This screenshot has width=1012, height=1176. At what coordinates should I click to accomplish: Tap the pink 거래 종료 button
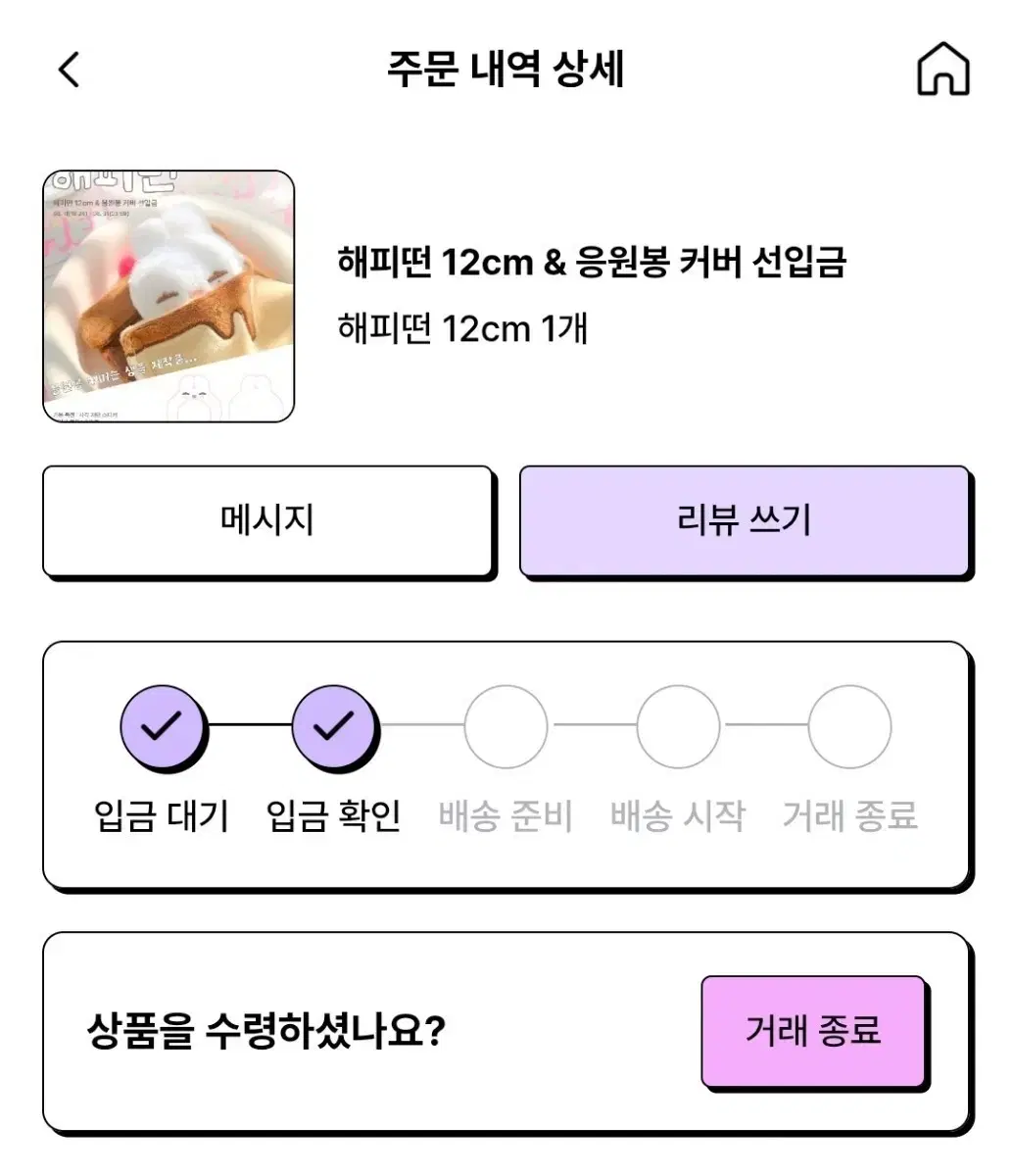[813, 1029]
